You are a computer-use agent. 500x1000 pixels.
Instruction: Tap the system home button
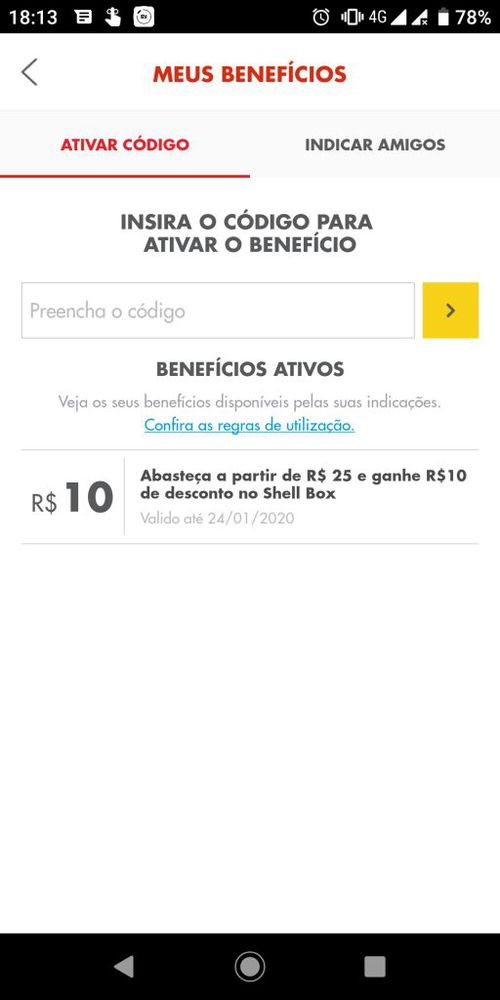point(250,967)
